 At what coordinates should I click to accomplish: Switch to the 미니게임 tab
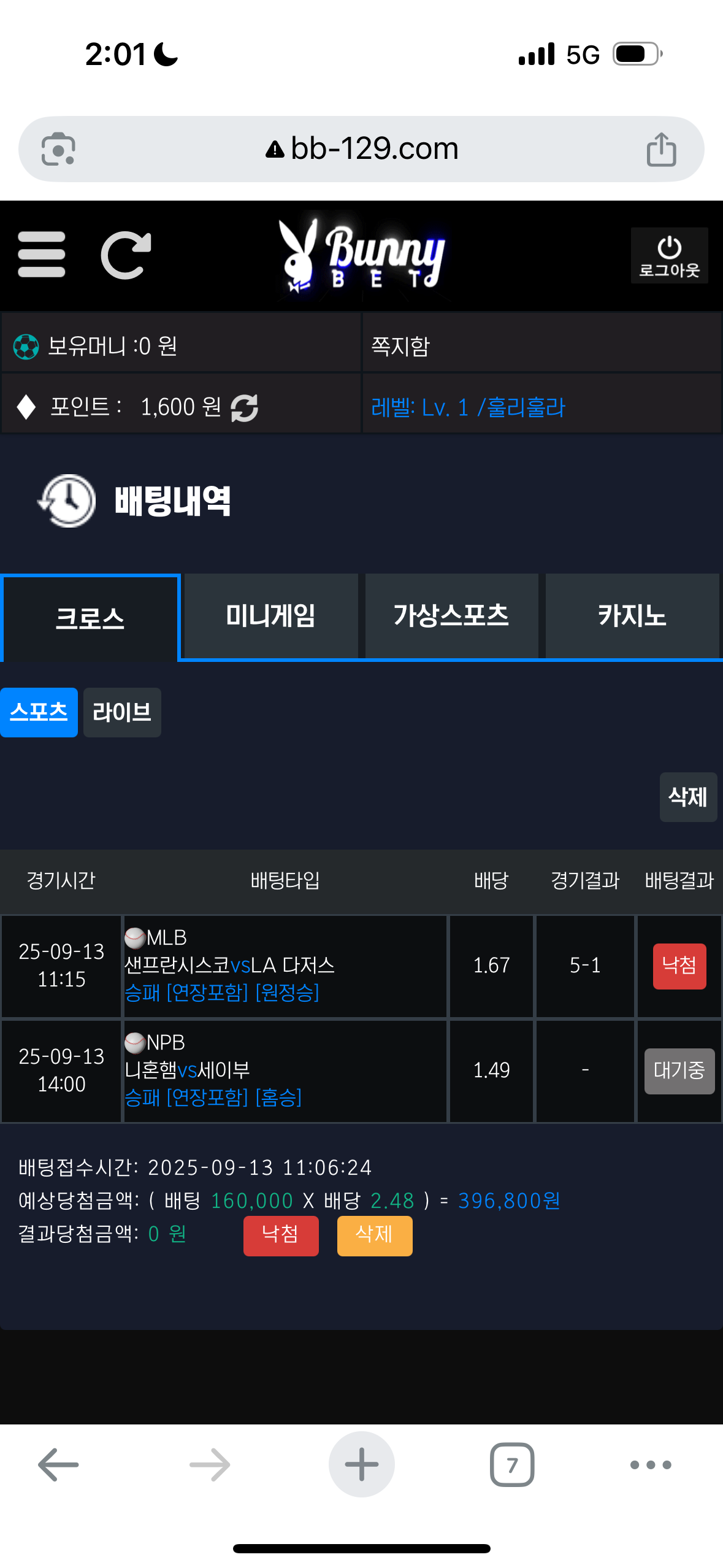pos(270,616)
